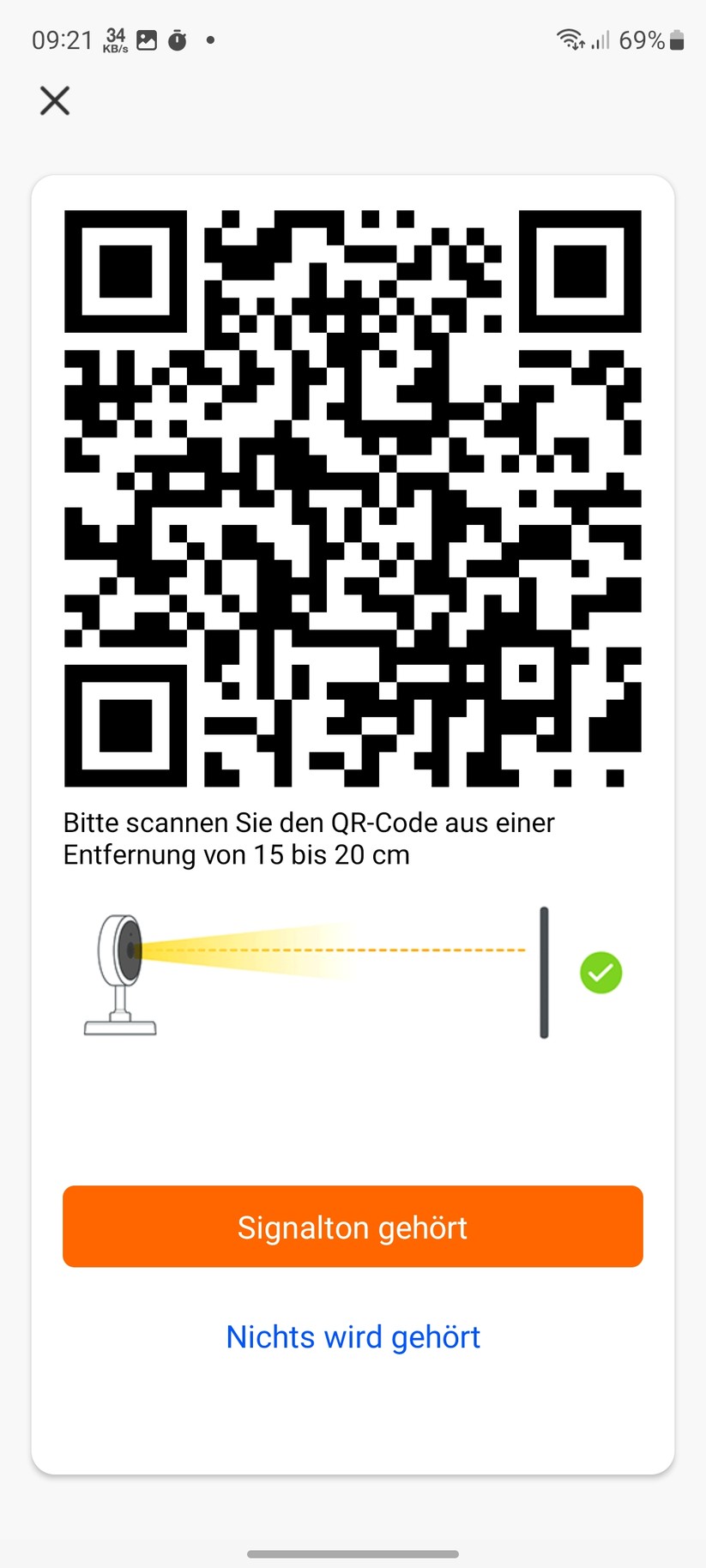Select the notification dot in status bar
Screen dimensions: 706x1568
tap(208, 39)
